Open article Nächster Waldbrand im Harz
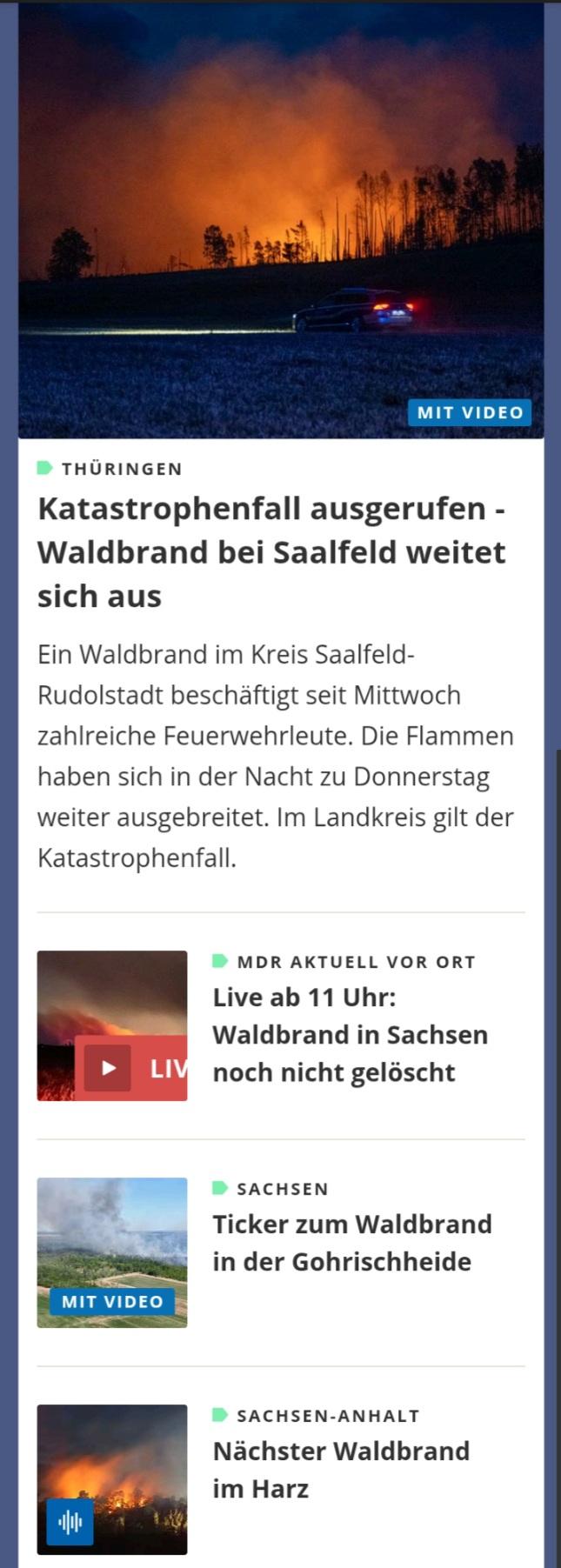 pyautogui.click(x=340, y=1469)
